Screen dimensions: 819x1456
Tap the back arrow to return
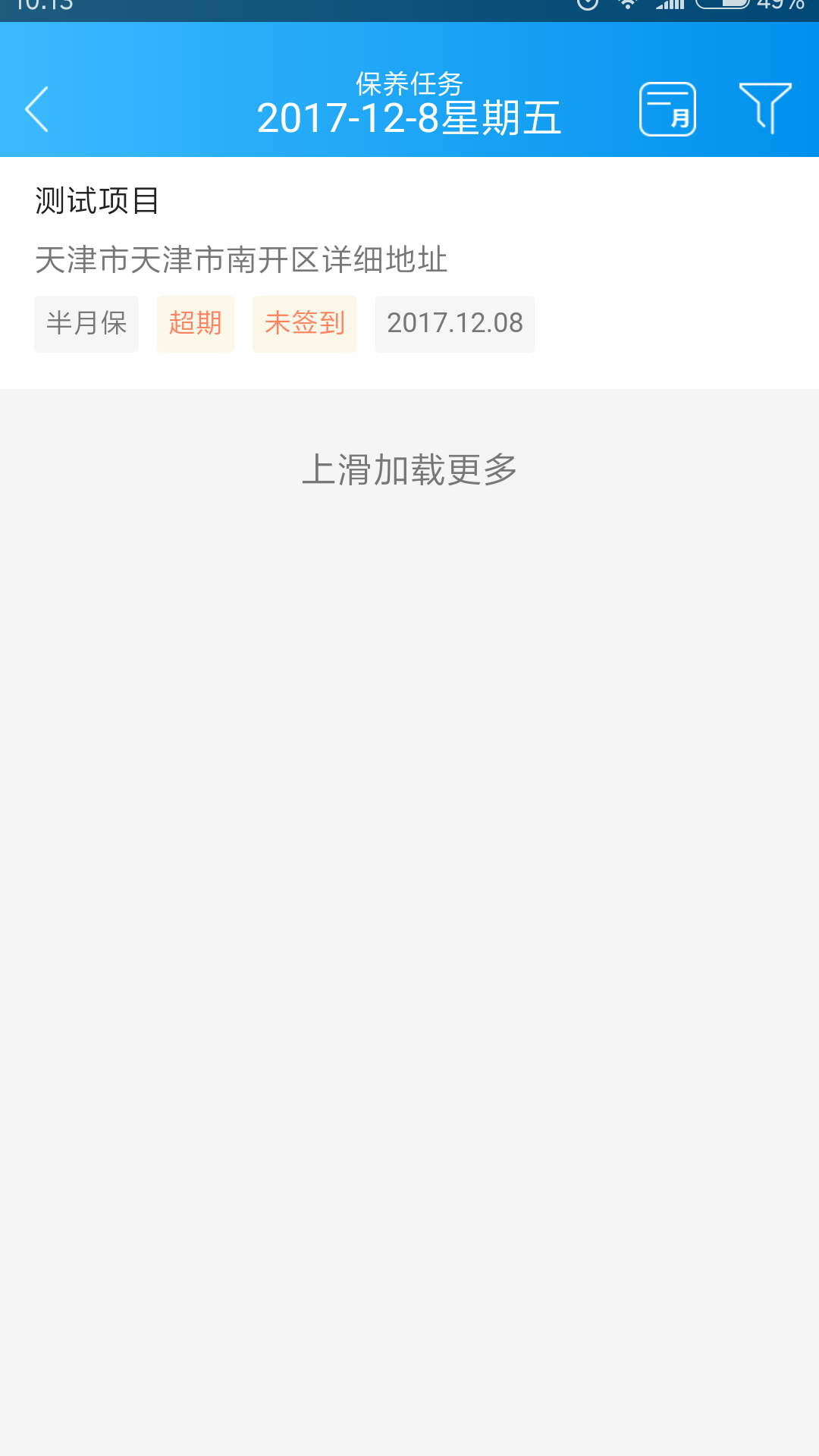tap(36, 108)
